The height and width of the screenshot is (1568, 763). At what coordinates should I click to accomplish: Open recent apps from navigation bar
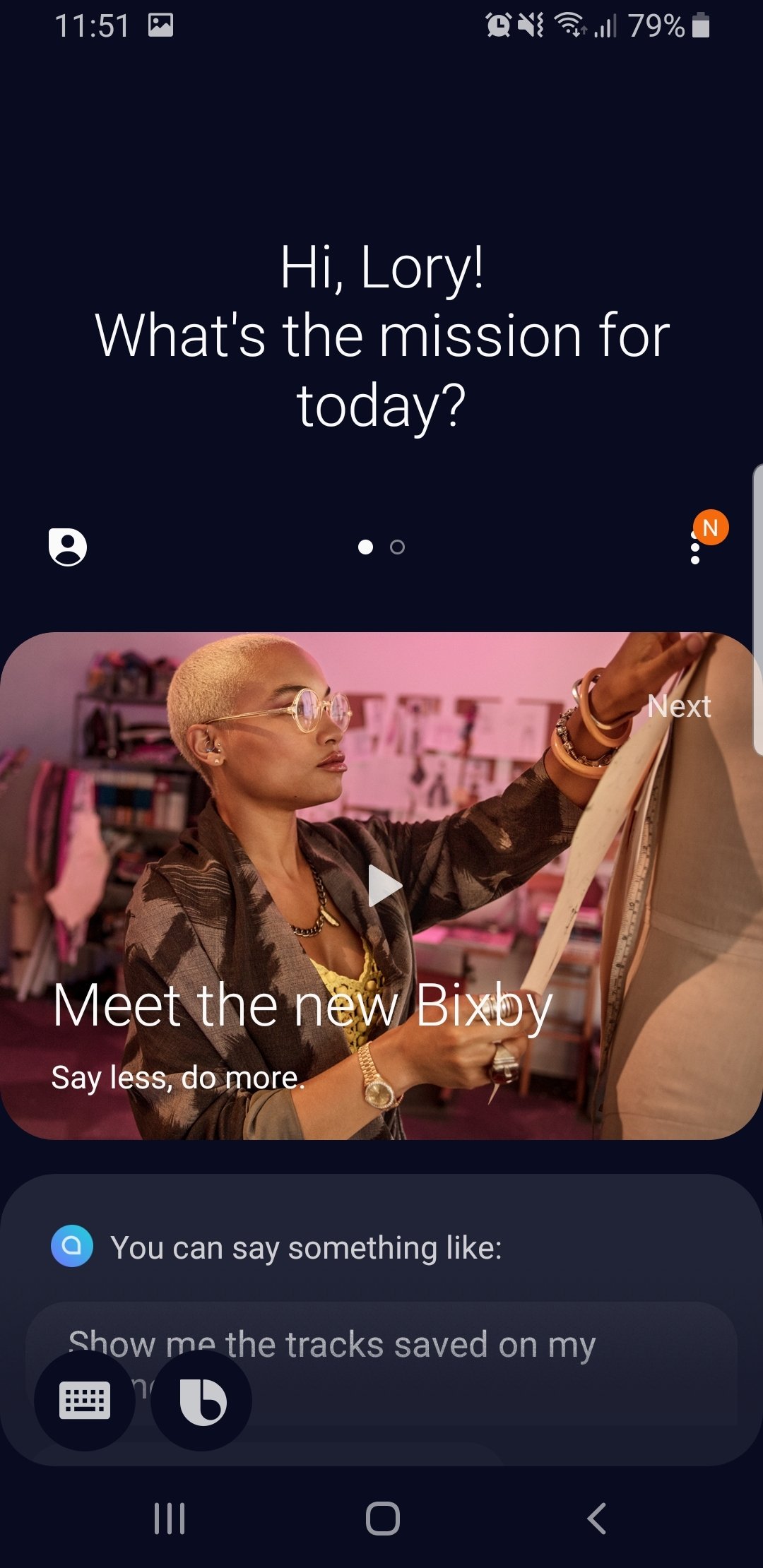[x=170, y=1518]
